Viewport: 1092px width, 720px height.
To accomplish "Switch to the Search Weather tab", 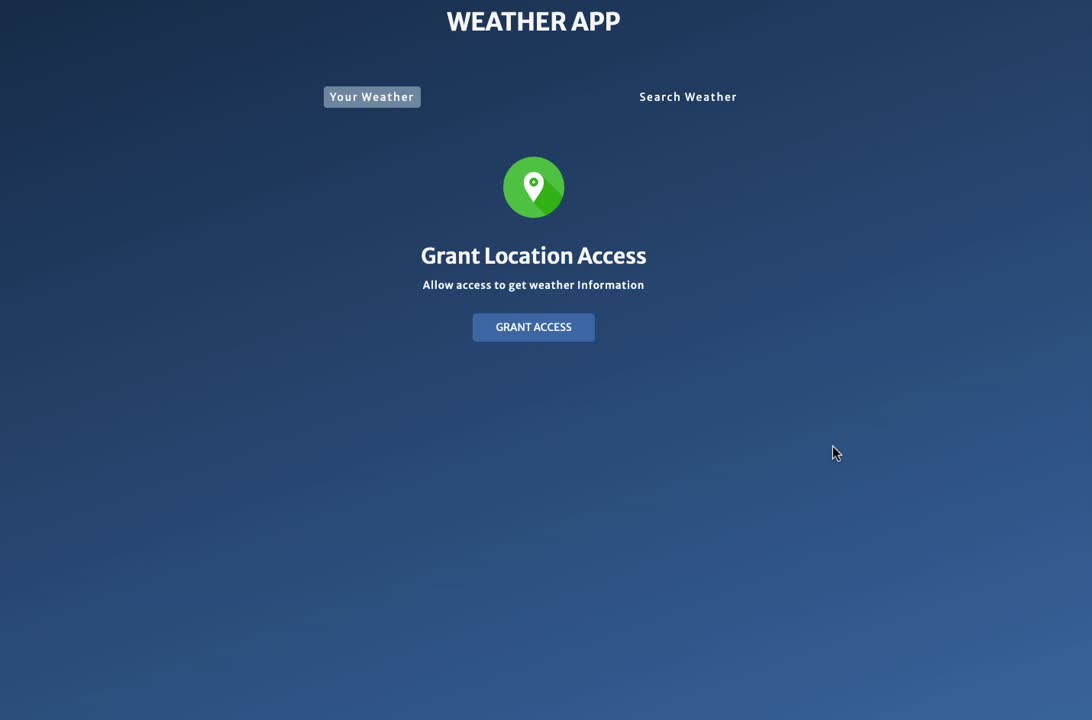I will pos(687,97).
